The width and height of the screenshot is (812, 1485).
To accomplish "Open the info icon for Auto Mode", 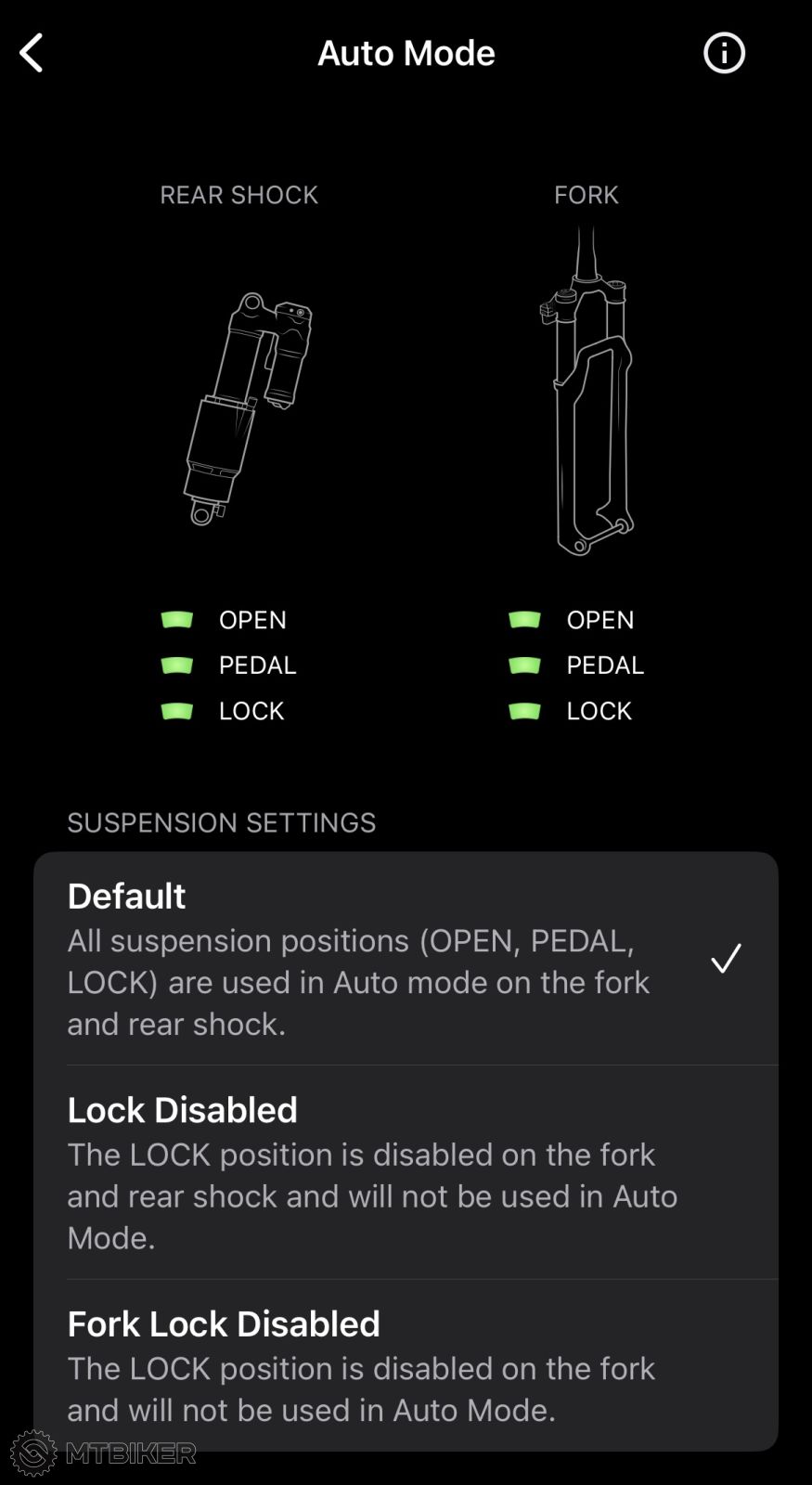I will (x=724, y=53).
